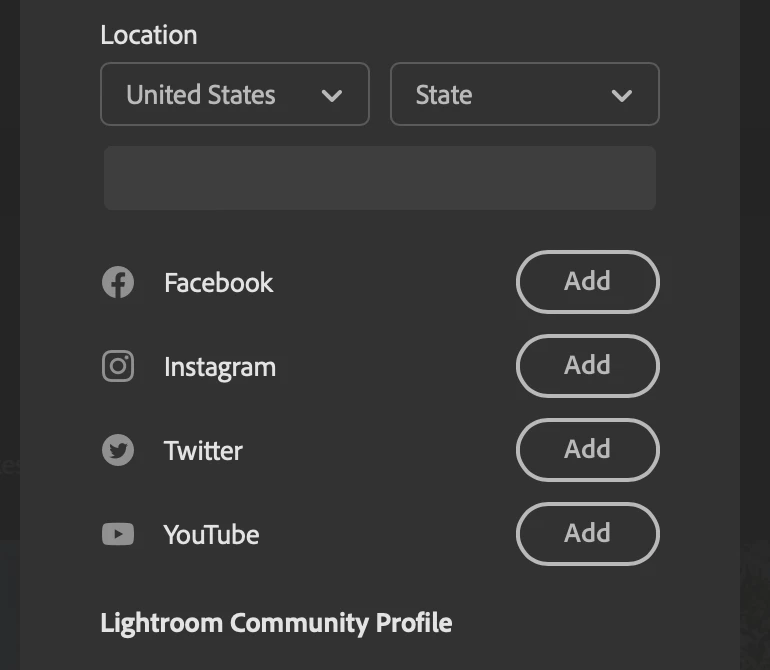Add your YouTube channel
Image resolution: width=770 pixels, height=670 pixels.
click(x=587, y=534)
